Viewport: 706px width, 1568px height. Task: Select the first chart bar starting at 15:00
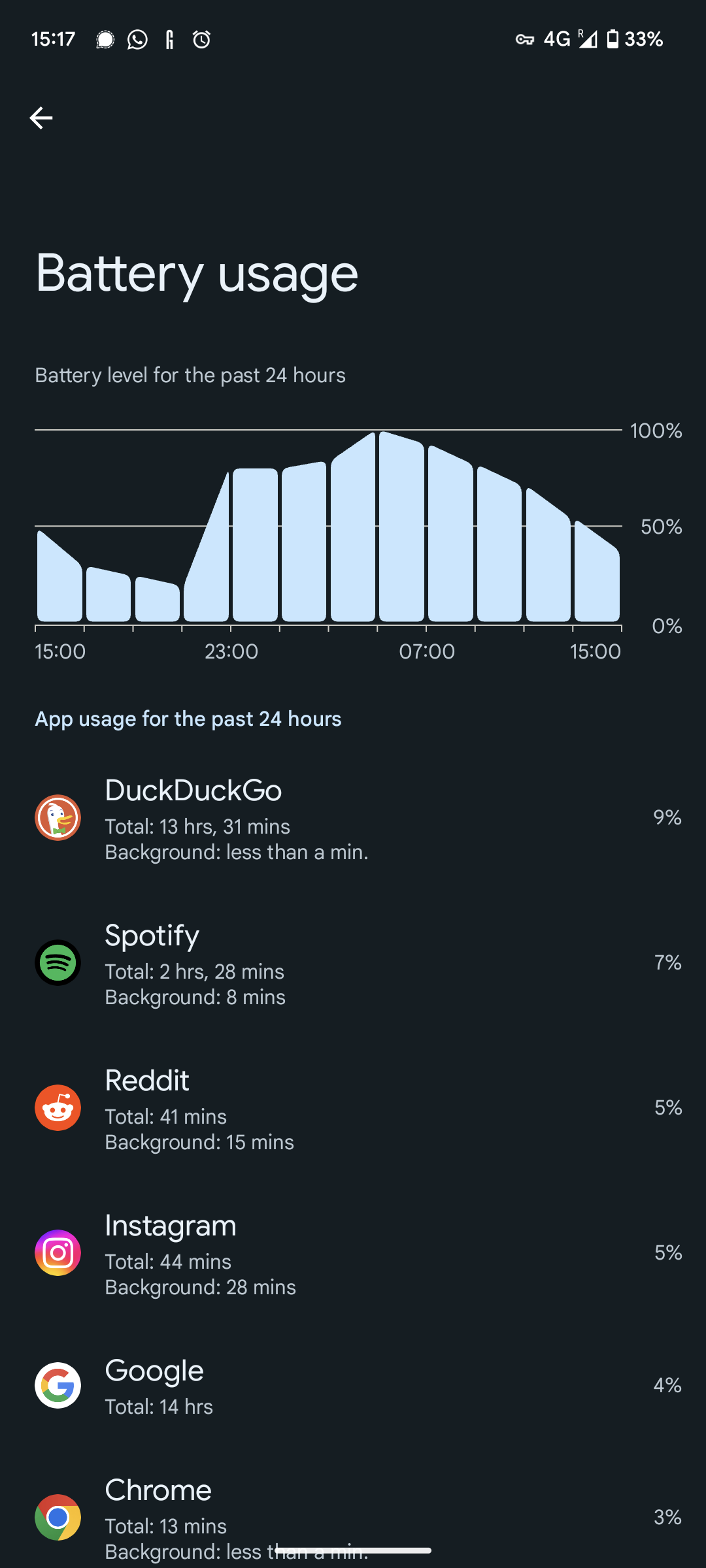[59, 576]
